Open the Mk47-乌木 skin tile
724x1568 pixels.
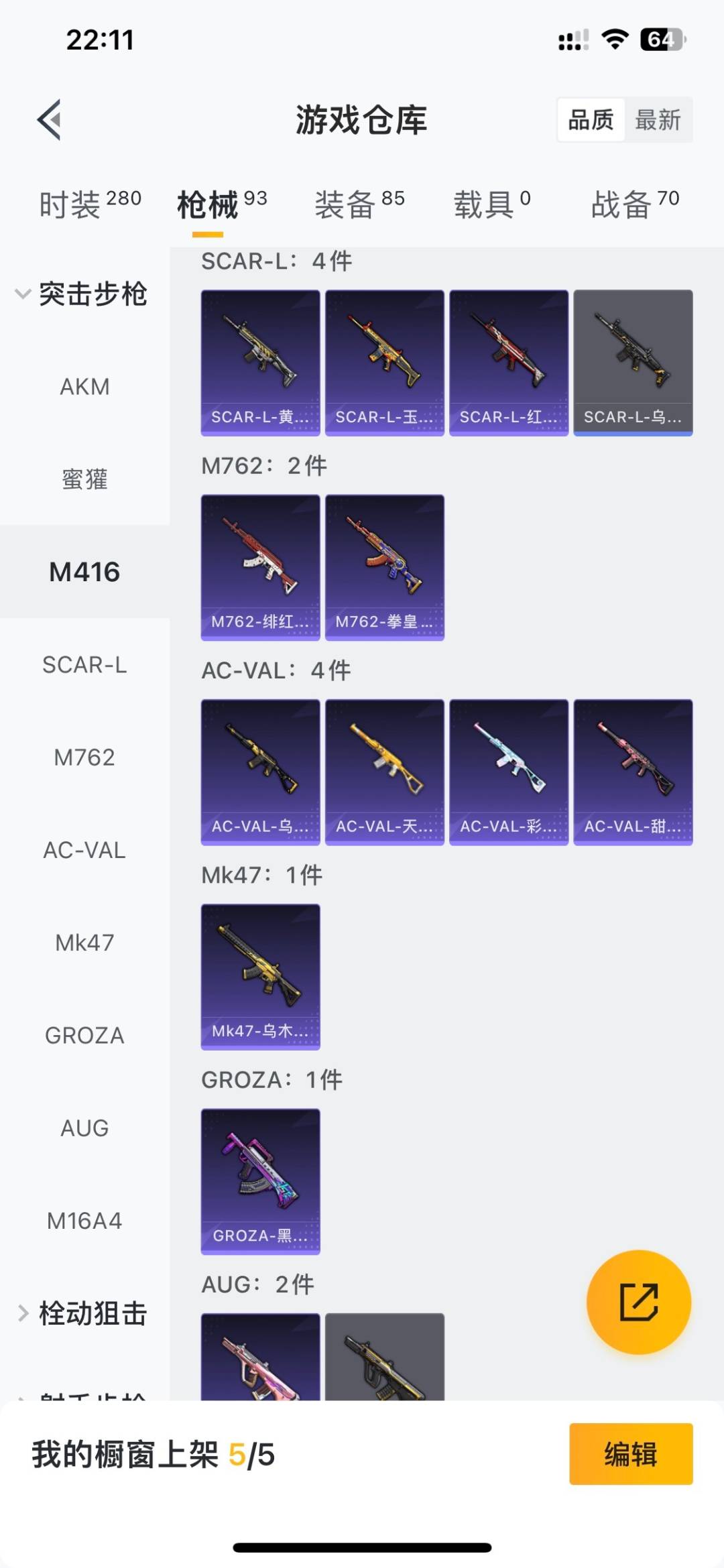261,977
